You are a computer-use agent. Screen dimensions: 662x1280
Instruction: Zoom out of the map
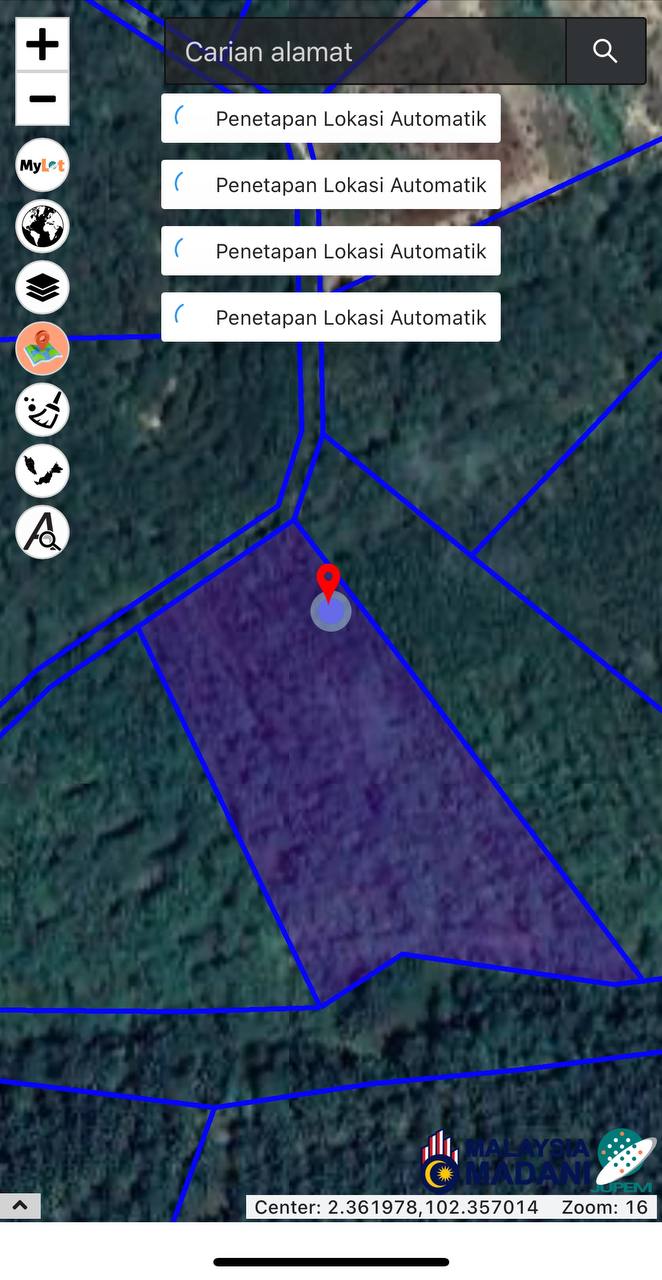[42, 99]
